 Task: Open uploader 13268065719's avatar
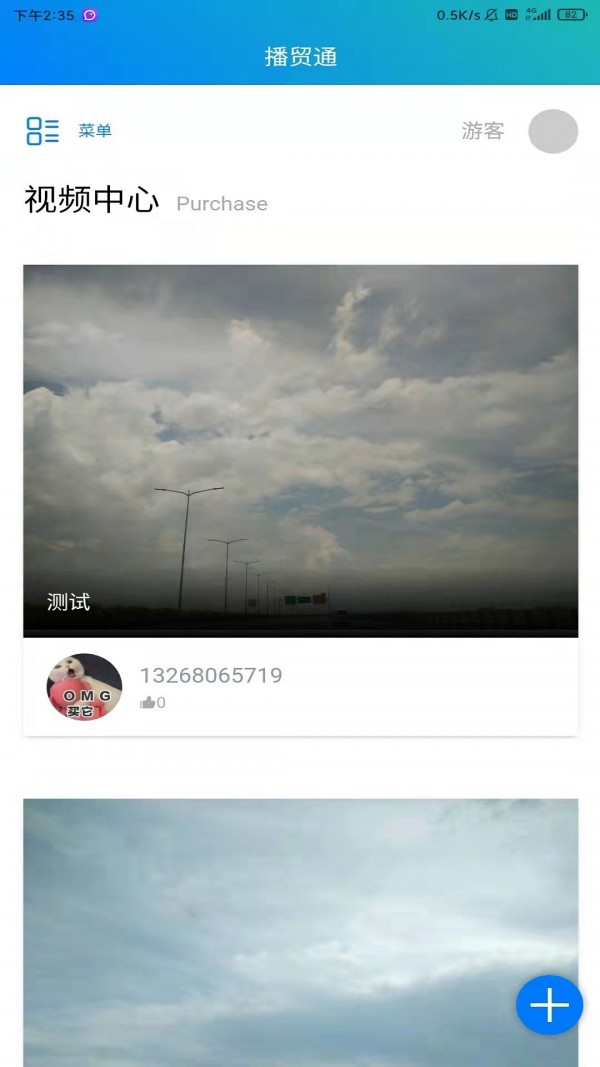click(x=84, y=687)
